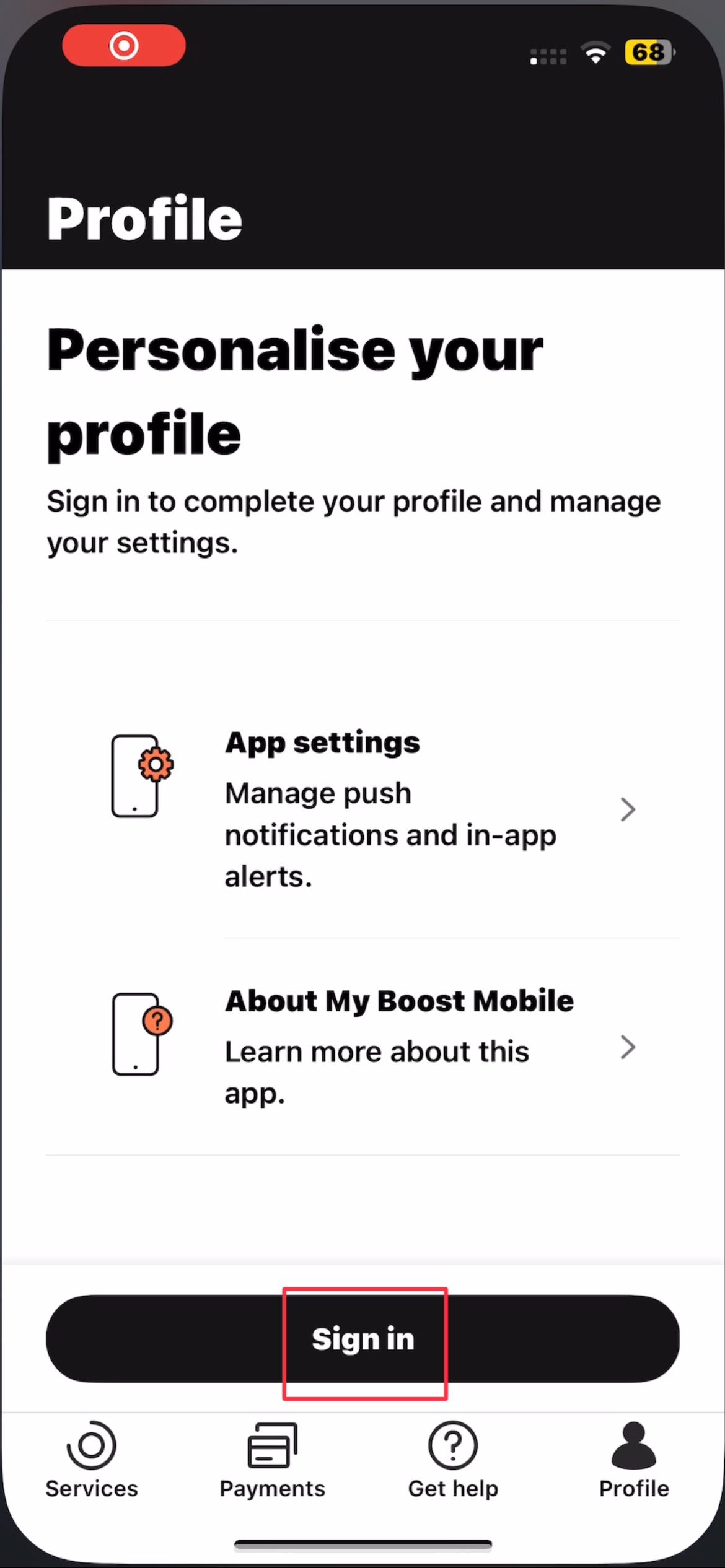This screenshot has height=1568, width=725.
Task: Tap the Sign in button
Action: tap(362, 1339)
